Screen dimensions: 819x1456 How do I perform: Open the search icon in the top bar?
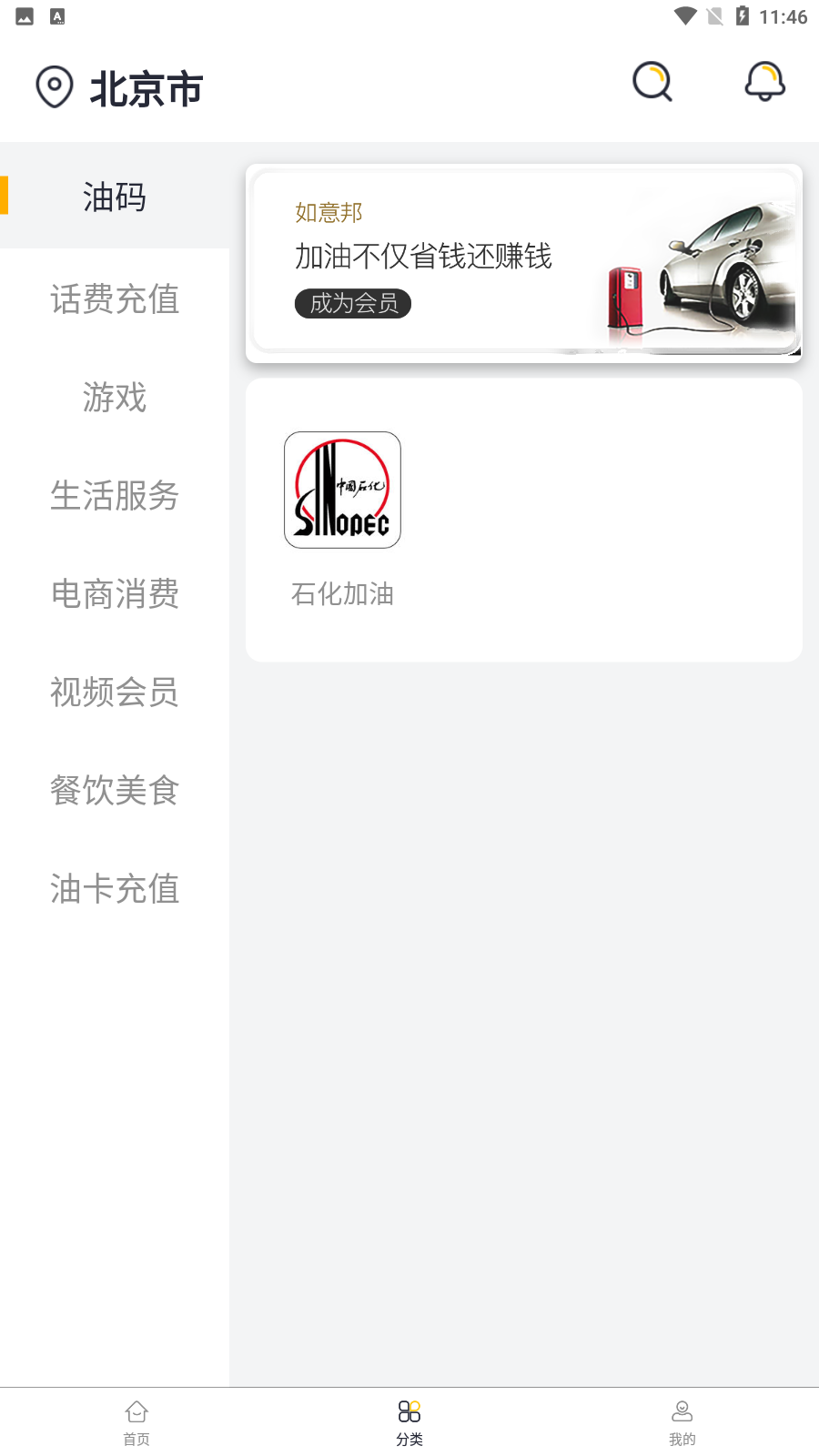[652, 82]
